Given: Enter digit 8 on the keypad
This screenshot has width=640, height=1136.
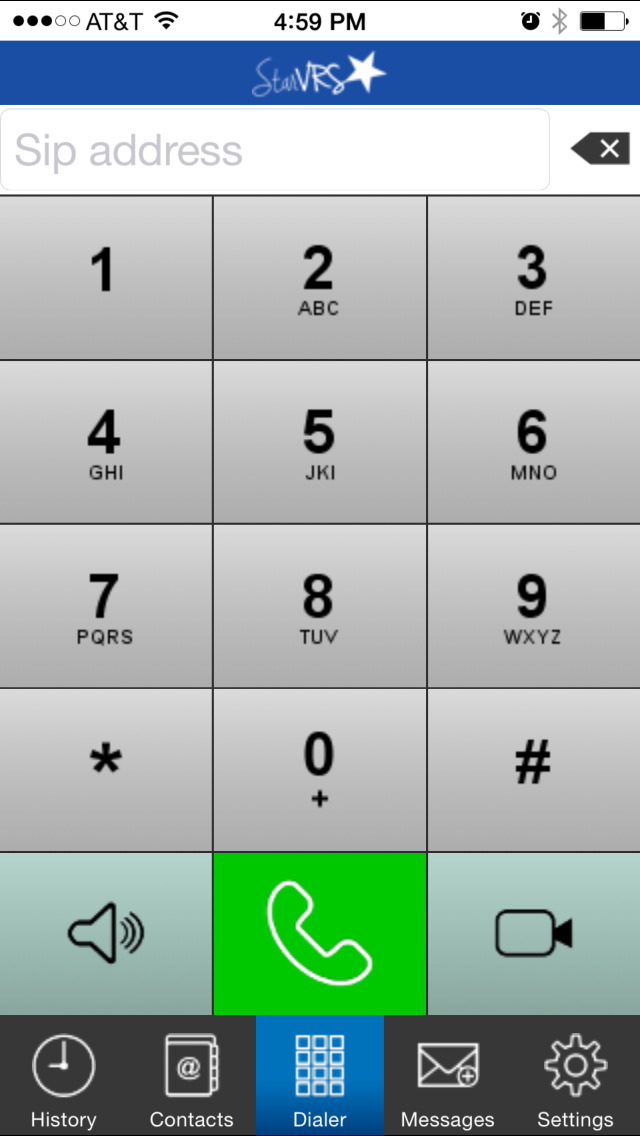Looking at the screenshot, I should (319, 606).
